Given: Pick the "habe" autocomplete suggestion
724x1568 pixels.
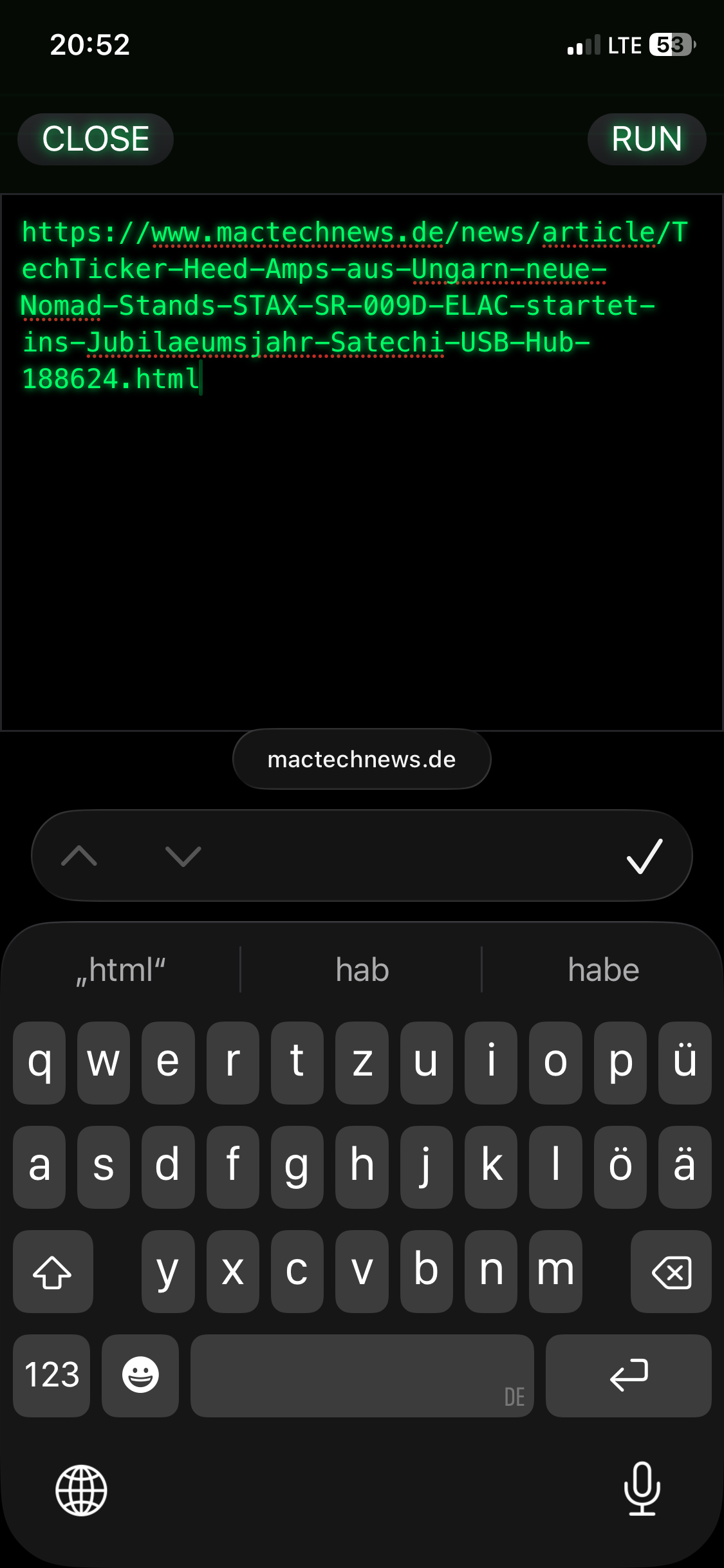Looking at the screenshot, I should tap(603, 970).
